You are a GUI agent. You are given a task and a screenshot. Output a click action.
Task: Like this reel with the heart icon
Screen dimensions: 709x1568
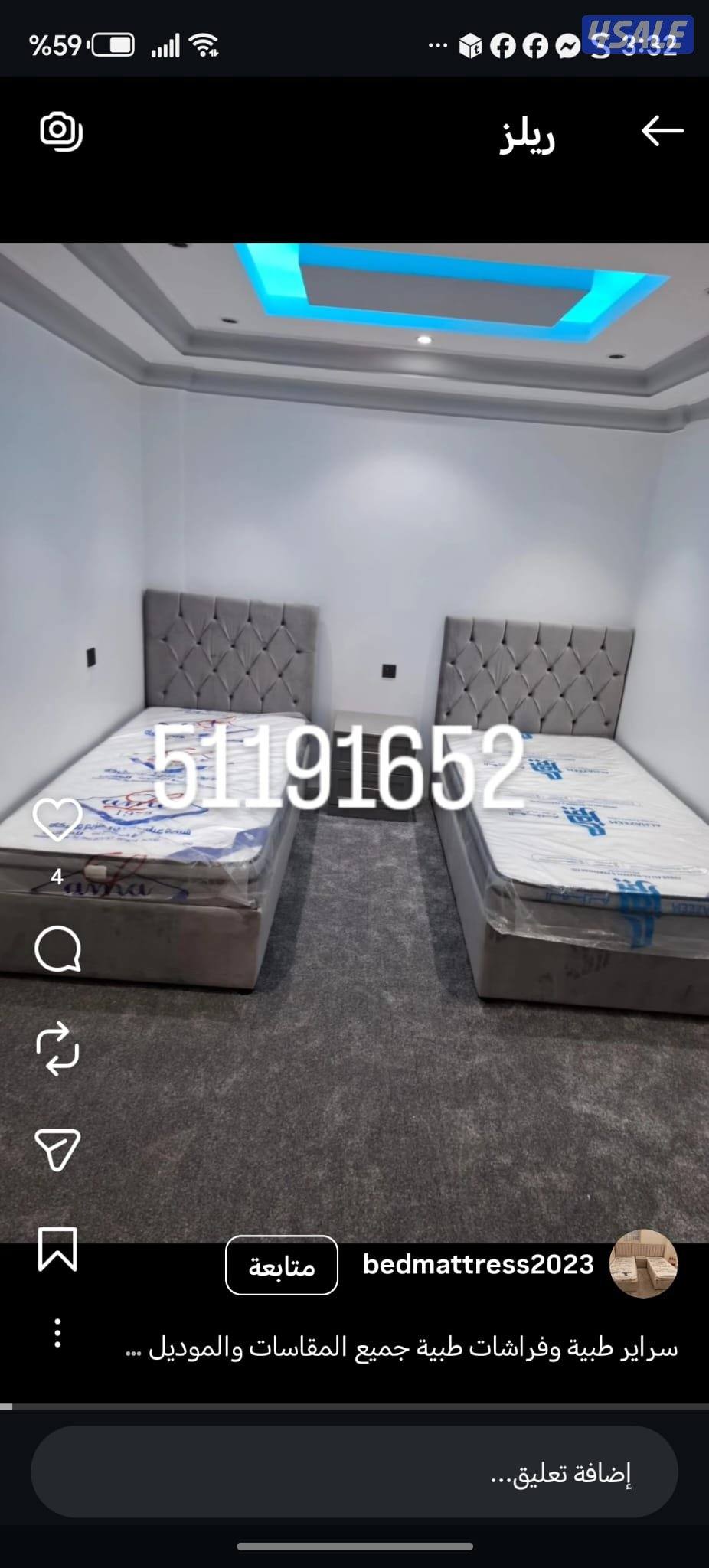[x=57, y=820]
